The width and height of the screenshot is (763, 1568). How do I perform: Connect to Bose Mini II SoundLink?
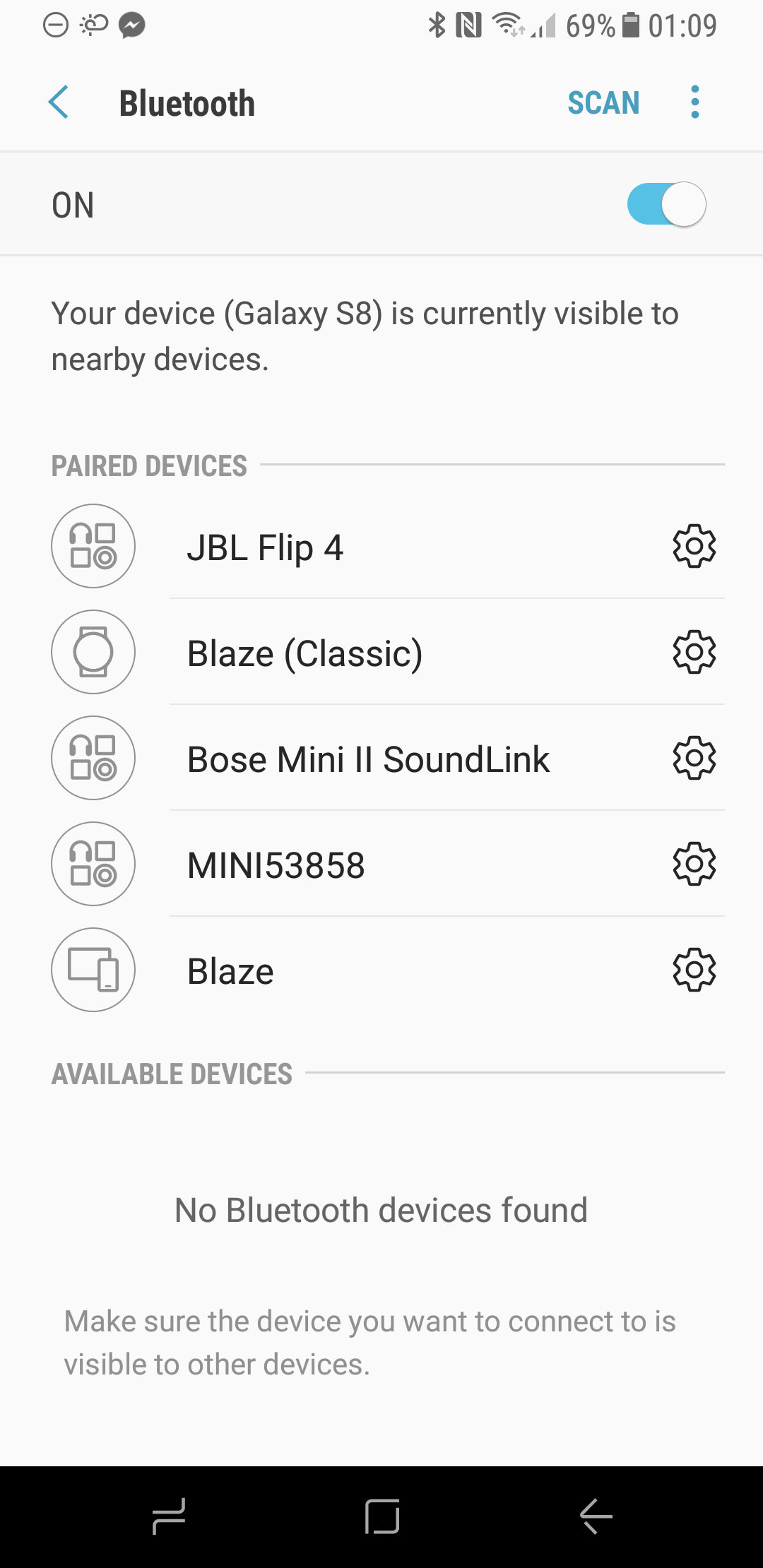click(x=367, y=759)
